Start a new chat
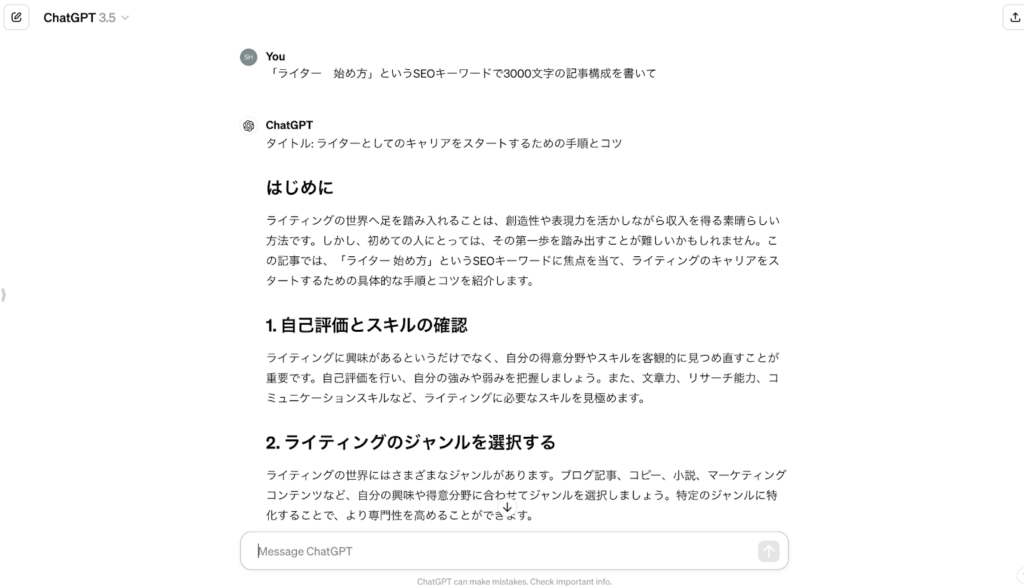Screen dimensions: 1024x588 pos(16,18)
